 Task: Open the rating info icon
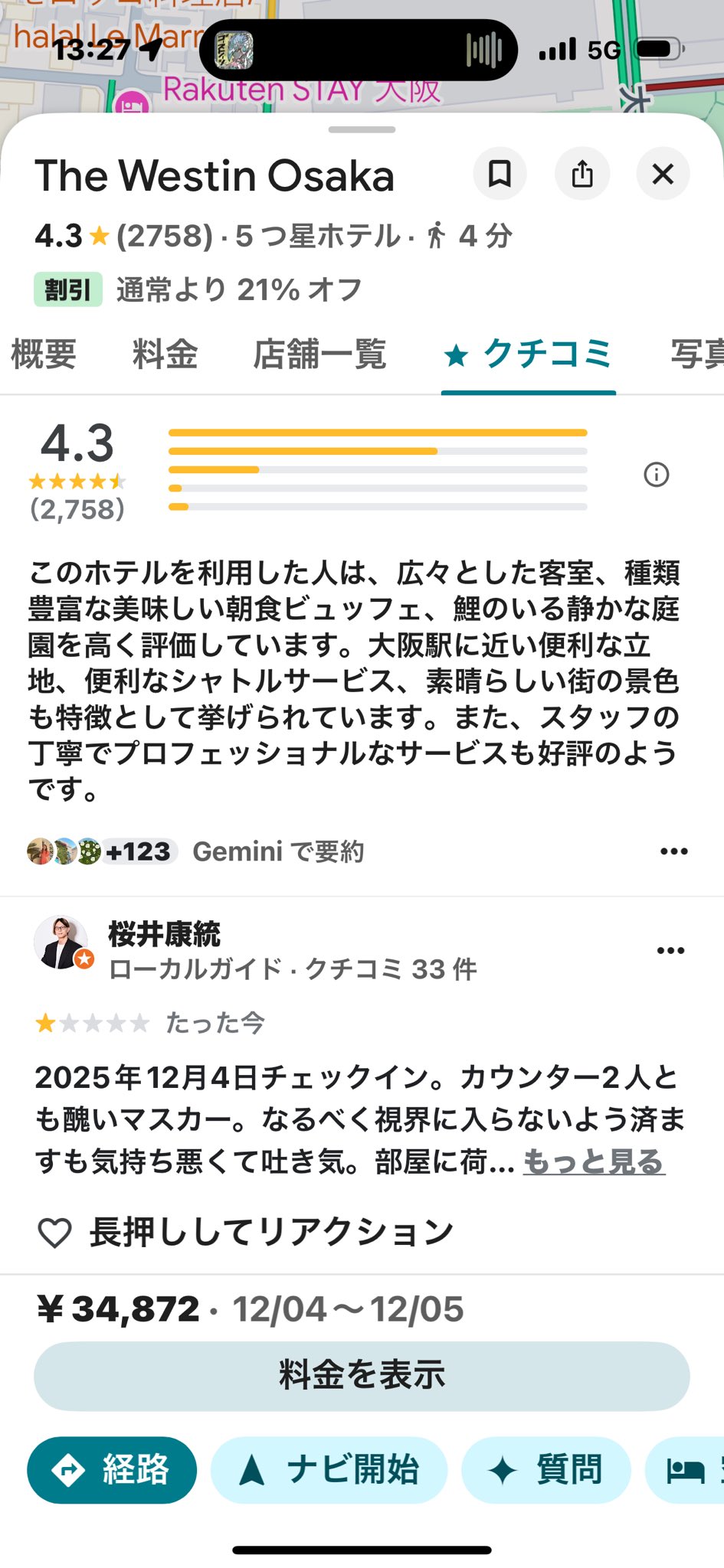pyautogui.click(x=657, y=475)
